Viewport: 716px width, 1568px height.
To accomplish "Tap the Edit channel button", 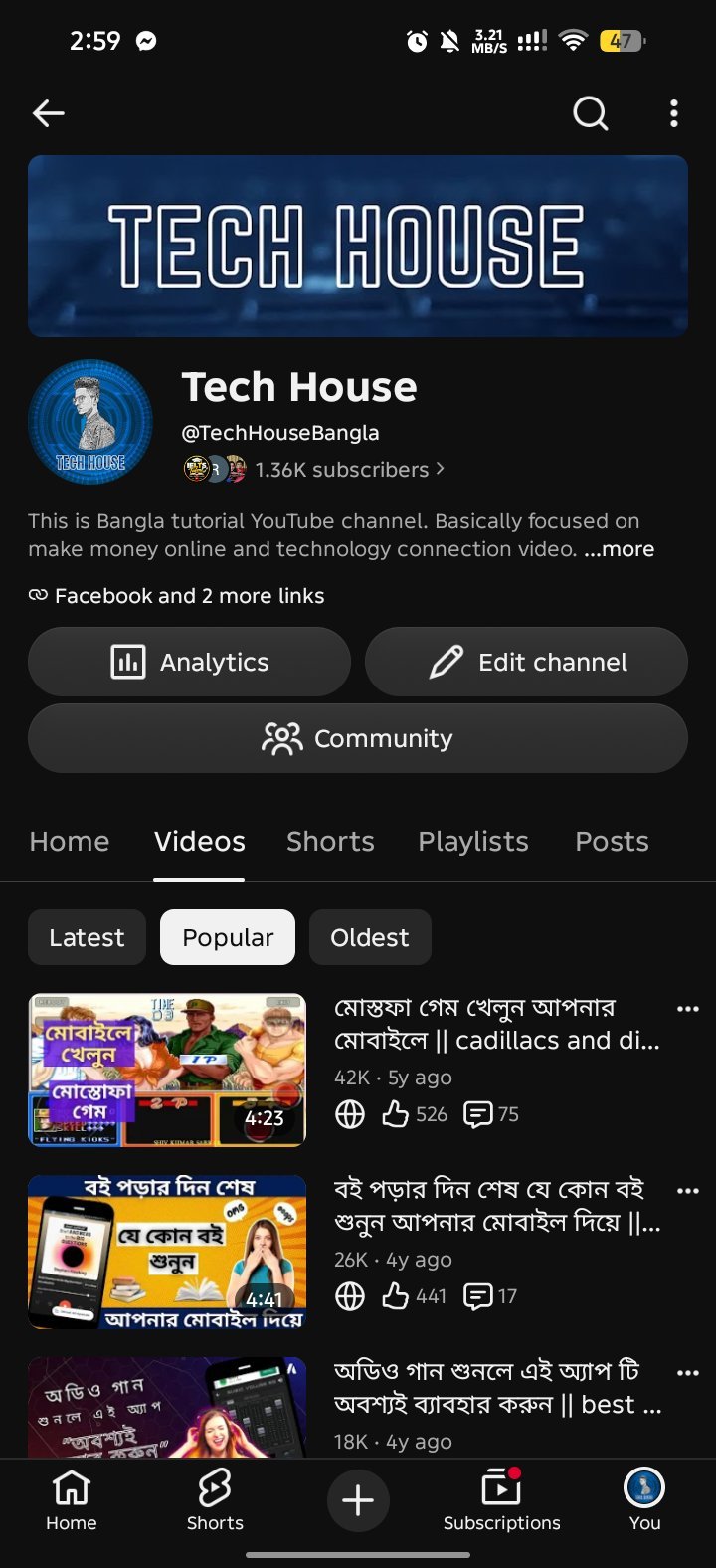I will click(526, 662).
